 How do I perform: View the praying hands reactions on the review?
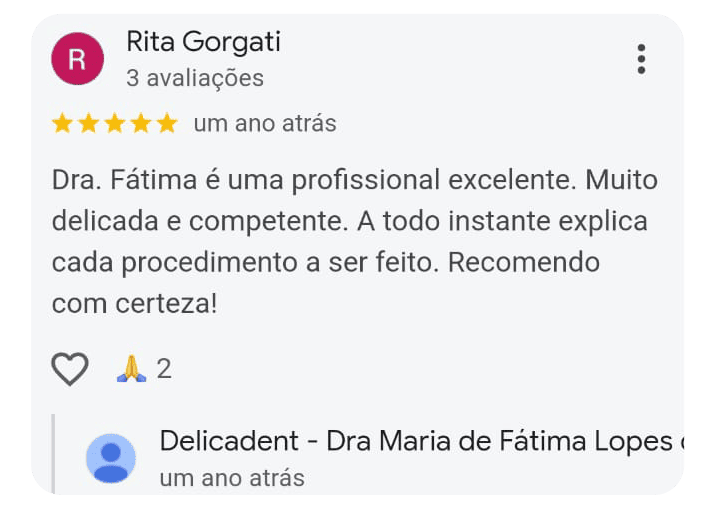143,369
